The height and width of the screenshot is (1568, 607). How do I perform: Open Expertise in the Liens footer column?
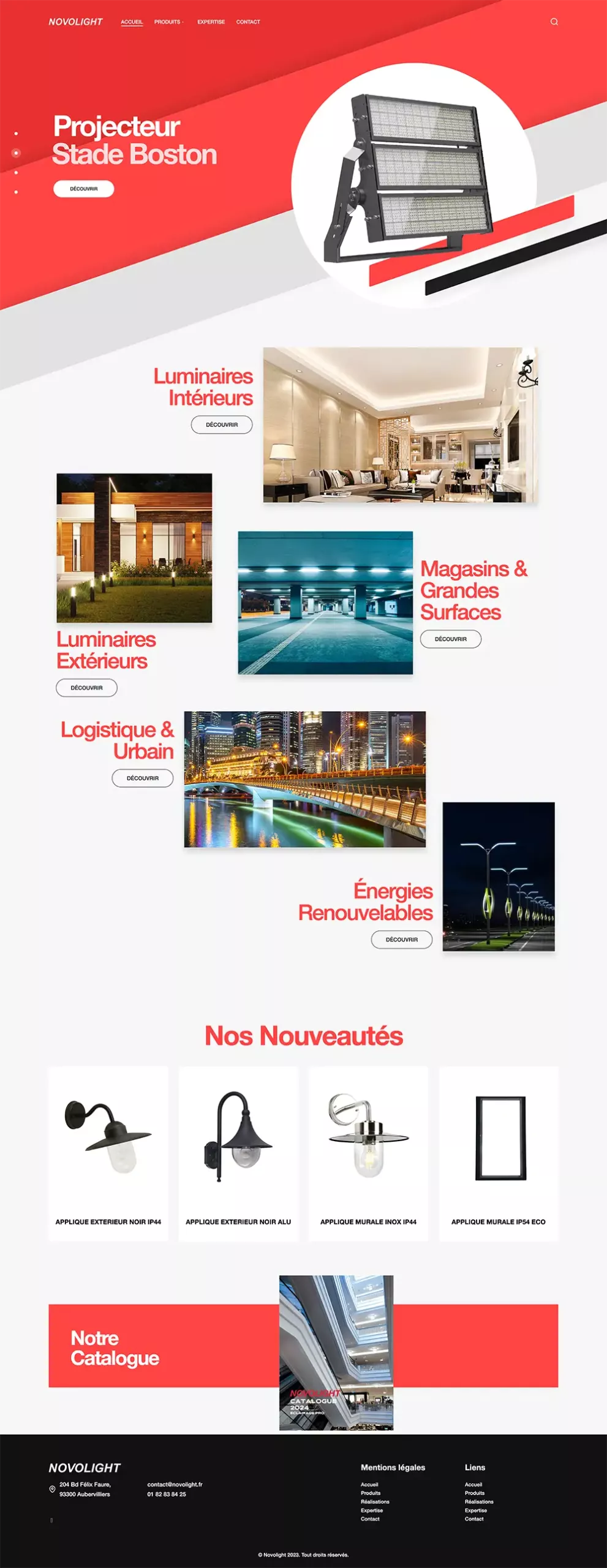click(x=475, y=1510)
